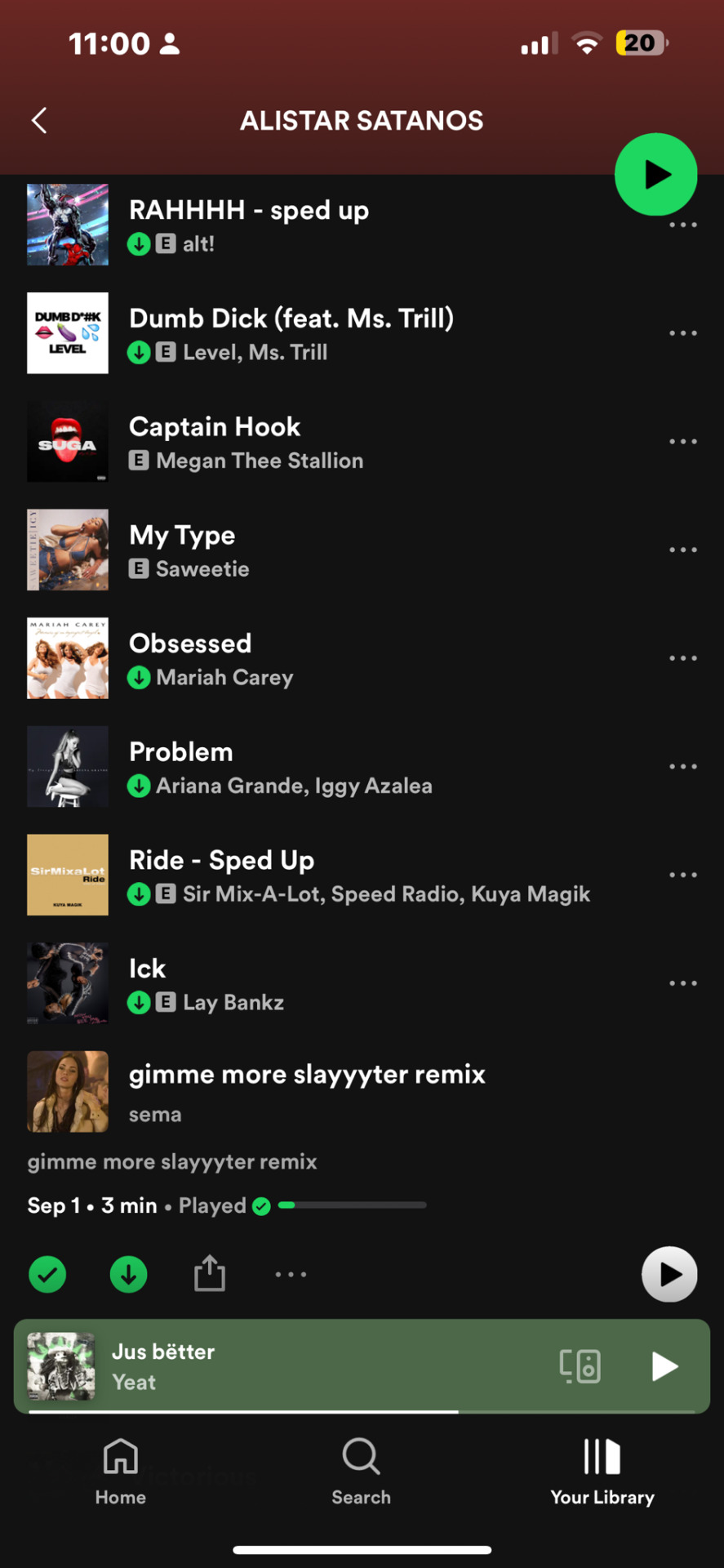The height and width of the screenshot is (1568, 724).
Task: Open the episode's three-dot menu
Action: [x=291, y=1274]
